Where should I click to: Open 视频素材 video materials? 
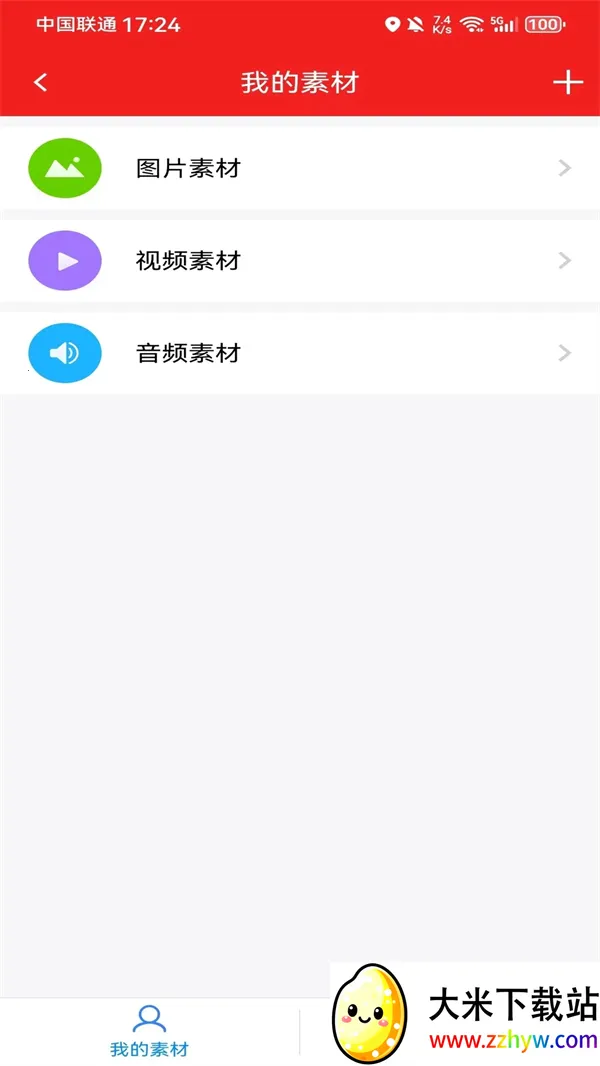pos(300,261)
